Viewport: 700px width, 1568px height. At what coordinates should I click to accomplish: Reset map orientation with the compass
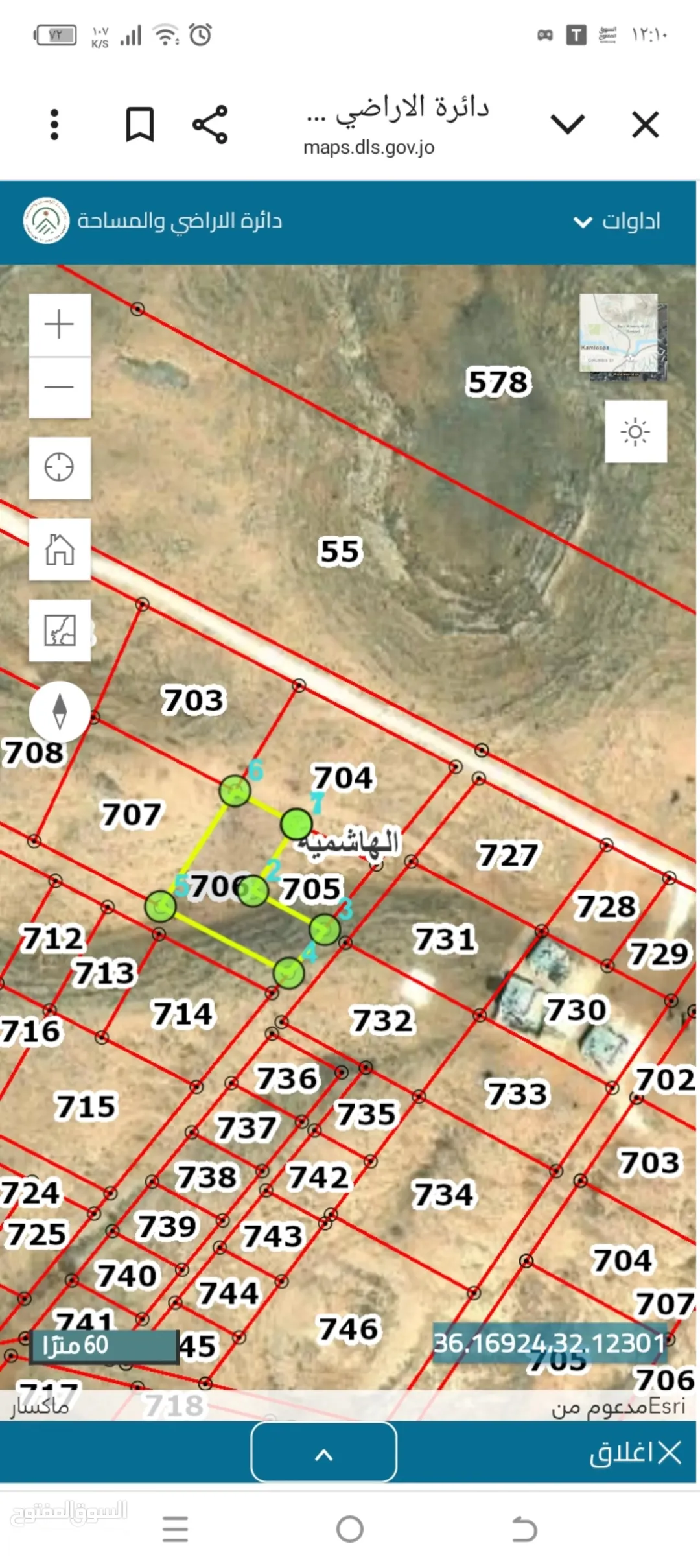tap(60, 711)
